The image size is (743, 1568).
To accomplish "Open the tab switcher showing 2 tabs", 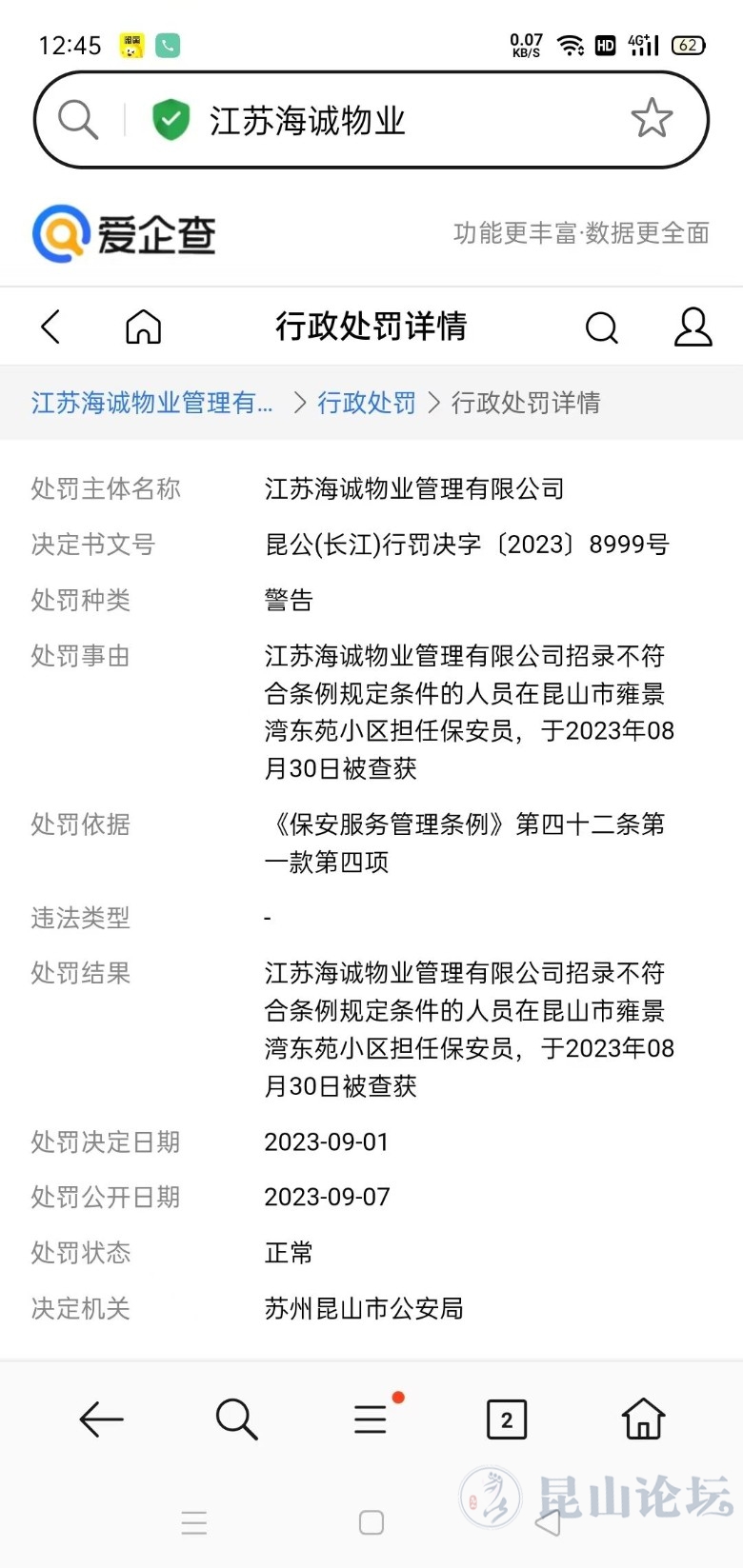I will [507, 1419].
